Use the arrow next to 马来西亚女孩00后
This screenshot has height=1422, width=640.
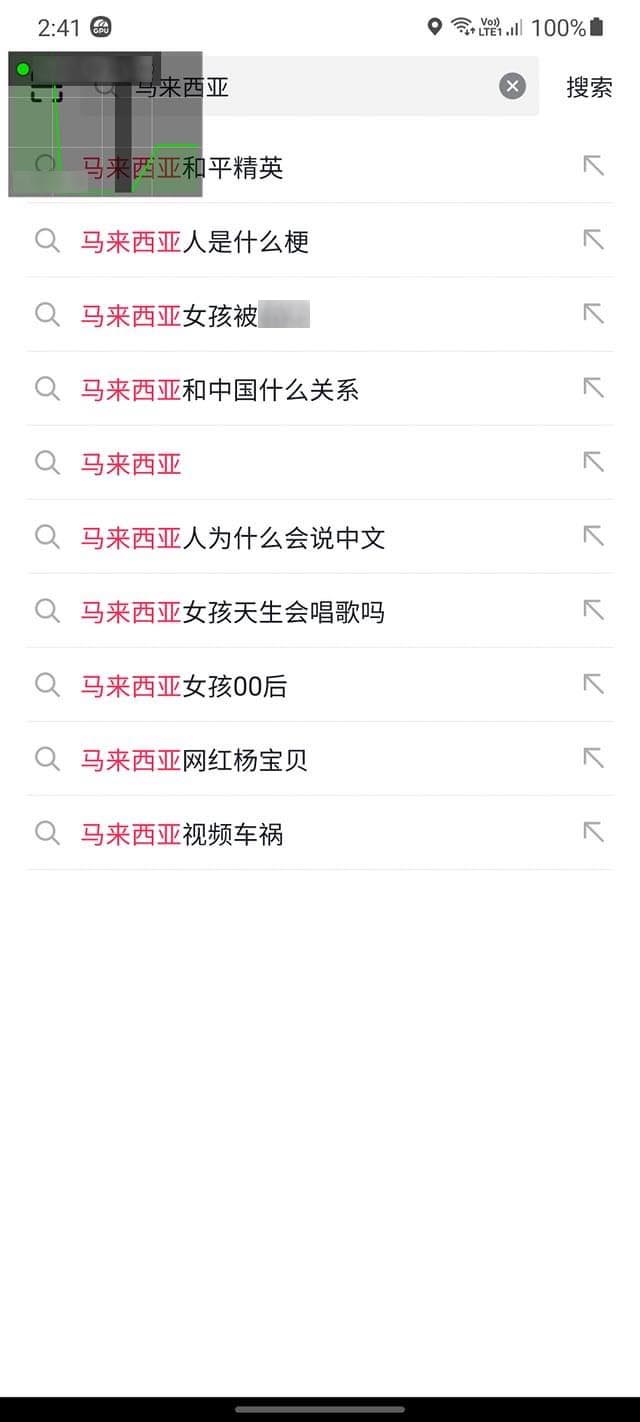593,684
